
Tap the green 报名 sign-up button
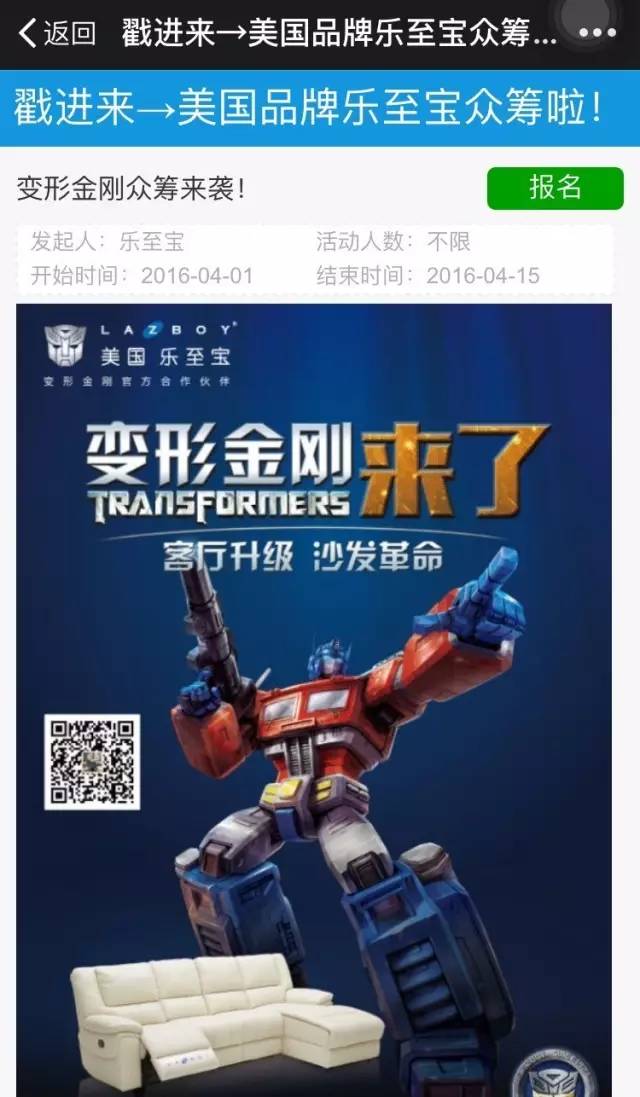coord(554,188)
